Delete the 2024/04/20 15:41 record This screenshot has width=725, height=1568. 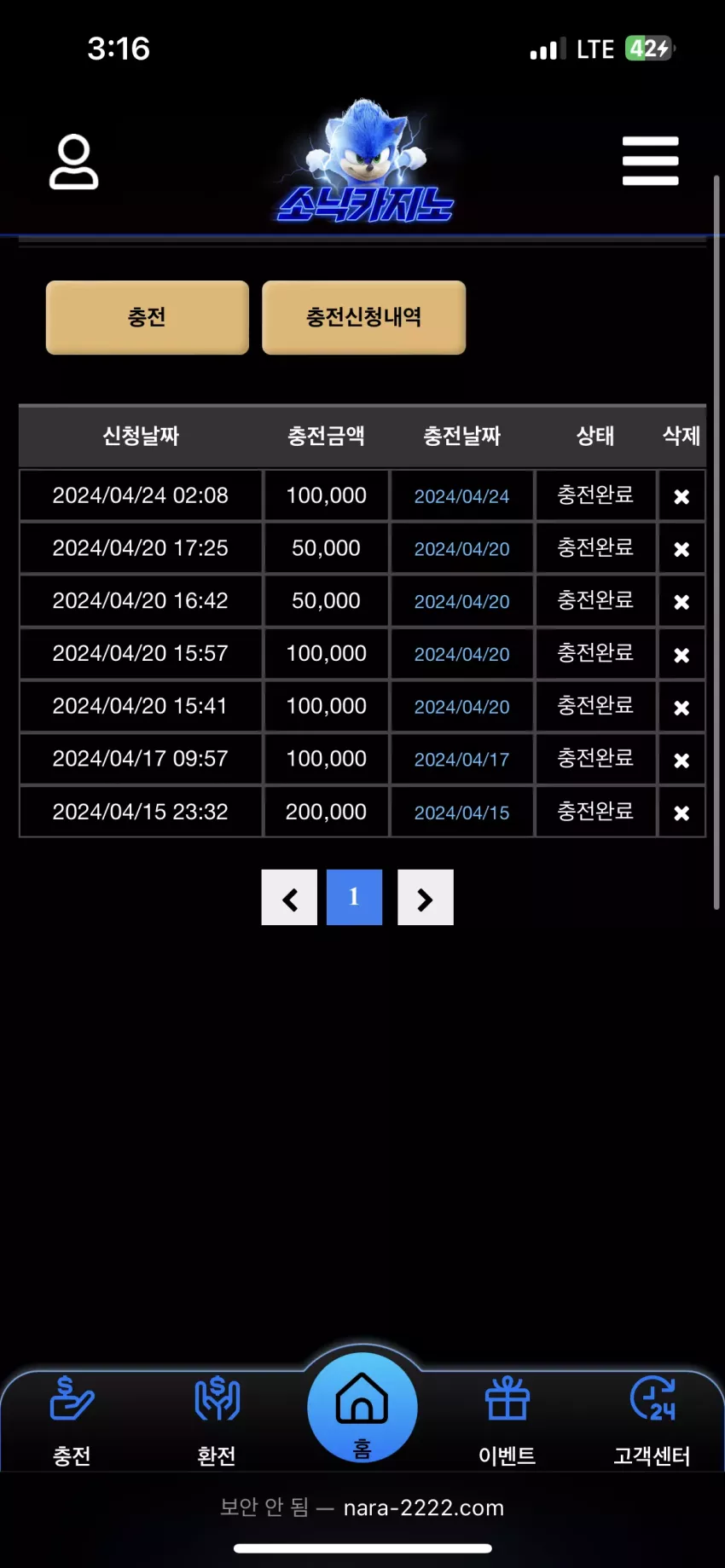pyautogui.click(x=681, y=708)
